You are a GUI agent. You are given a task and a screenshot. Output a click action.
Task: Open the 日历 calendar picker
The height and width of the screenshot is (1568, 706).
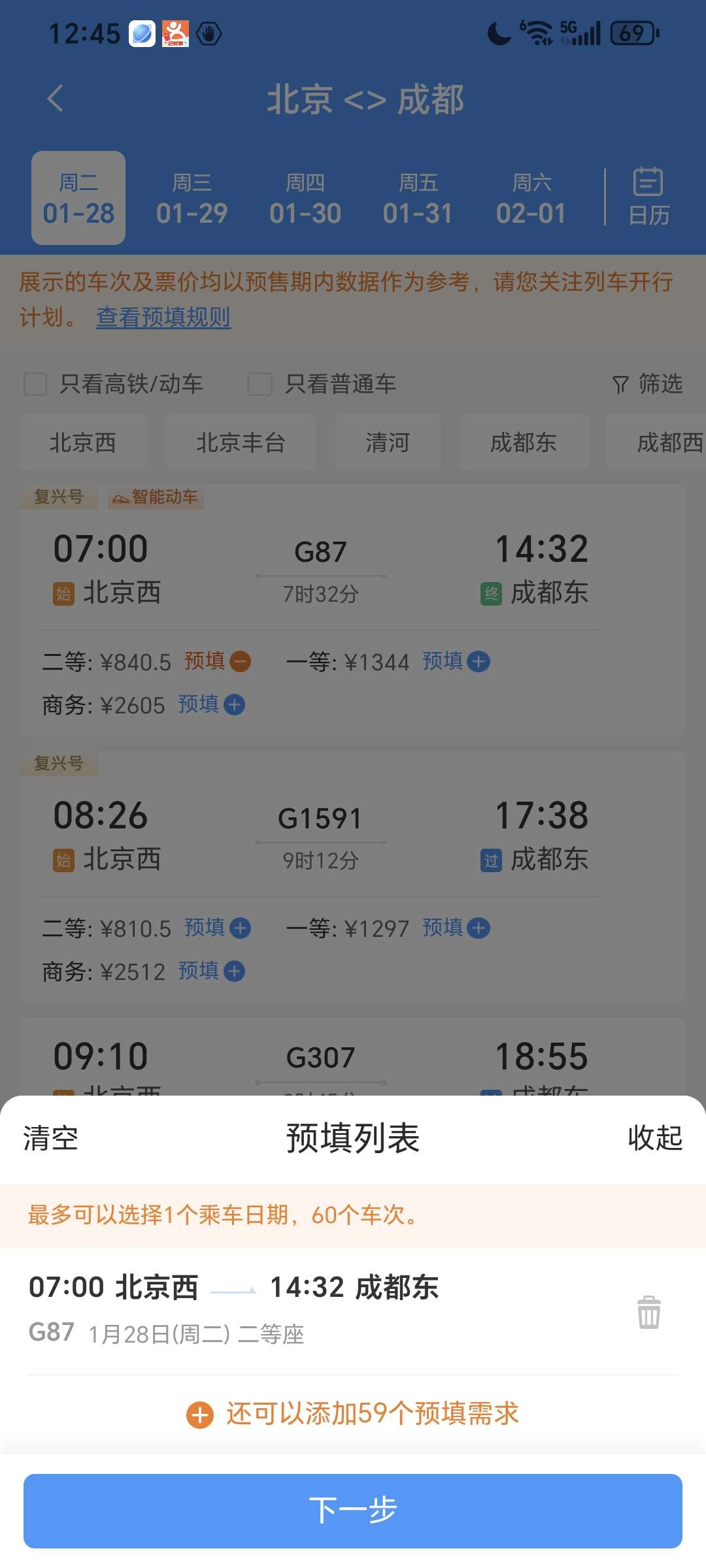click(648, 197)
